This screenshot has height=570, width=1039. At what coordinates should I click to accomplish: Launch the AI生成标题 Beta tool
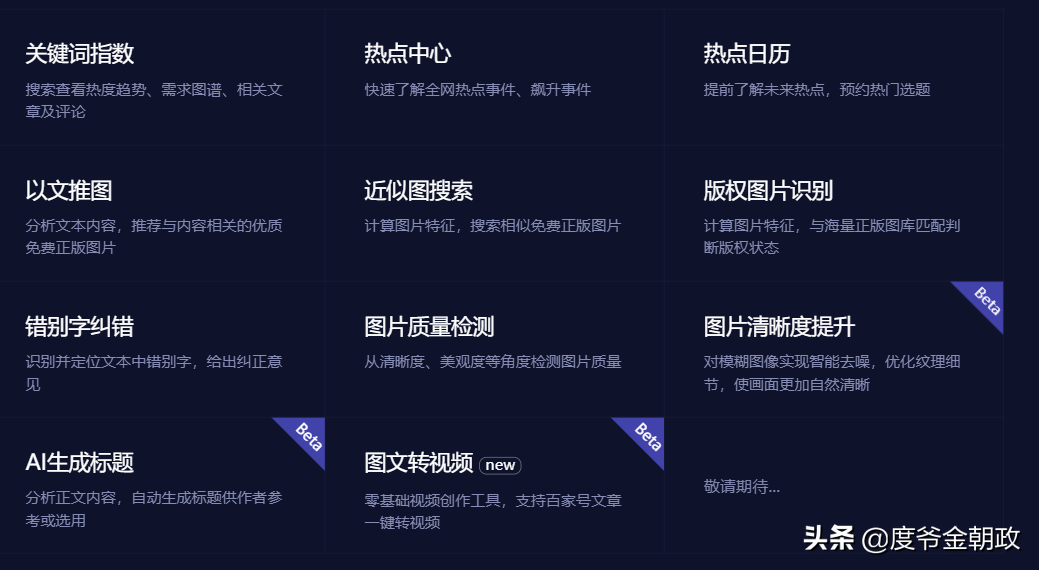[x=162, y=485]
